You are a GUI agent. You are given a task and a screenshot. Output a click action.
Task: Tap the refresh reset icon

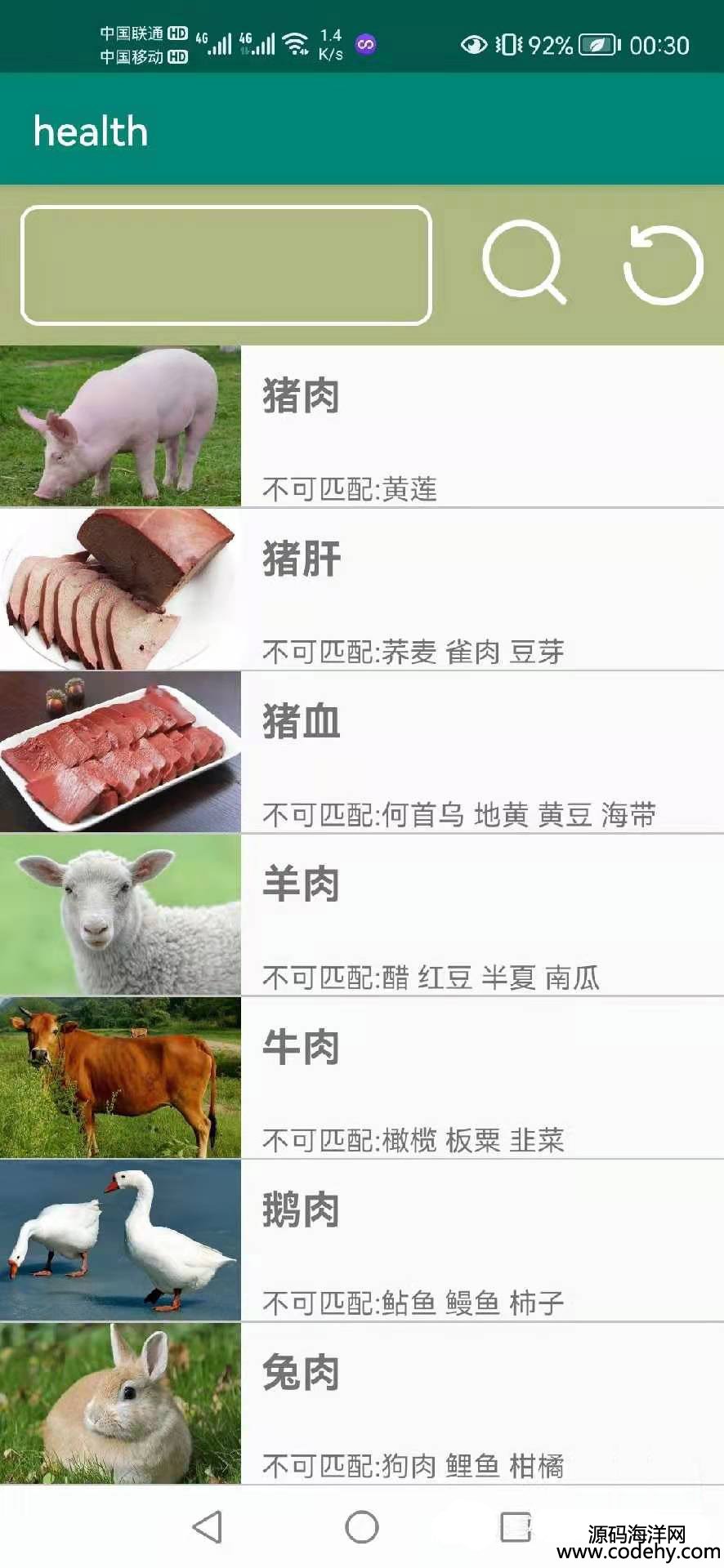663,265
